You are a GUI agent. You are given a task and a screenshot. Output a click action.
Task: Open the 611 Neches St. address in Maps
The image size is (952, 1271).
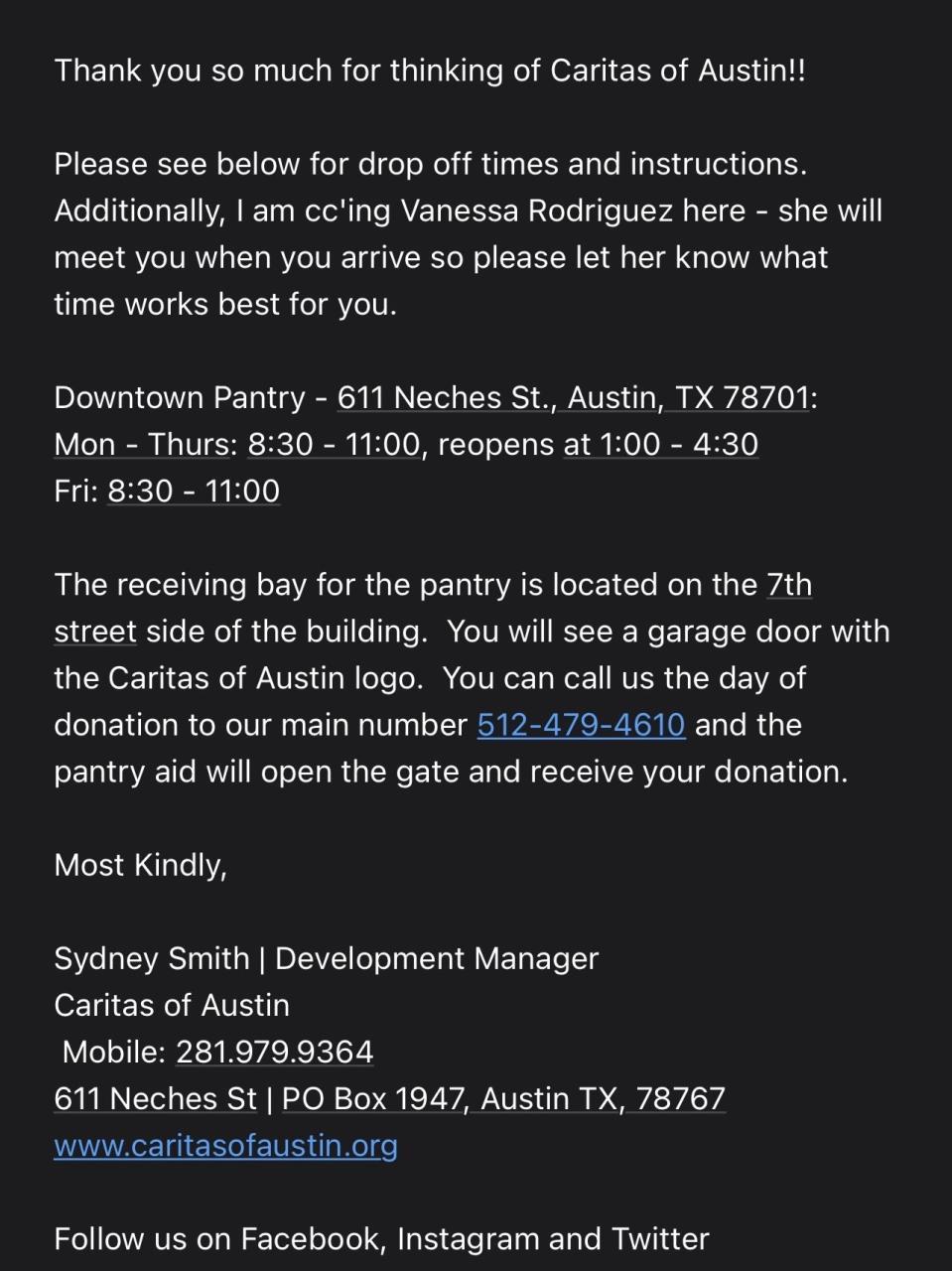click(x=575, y=398)
